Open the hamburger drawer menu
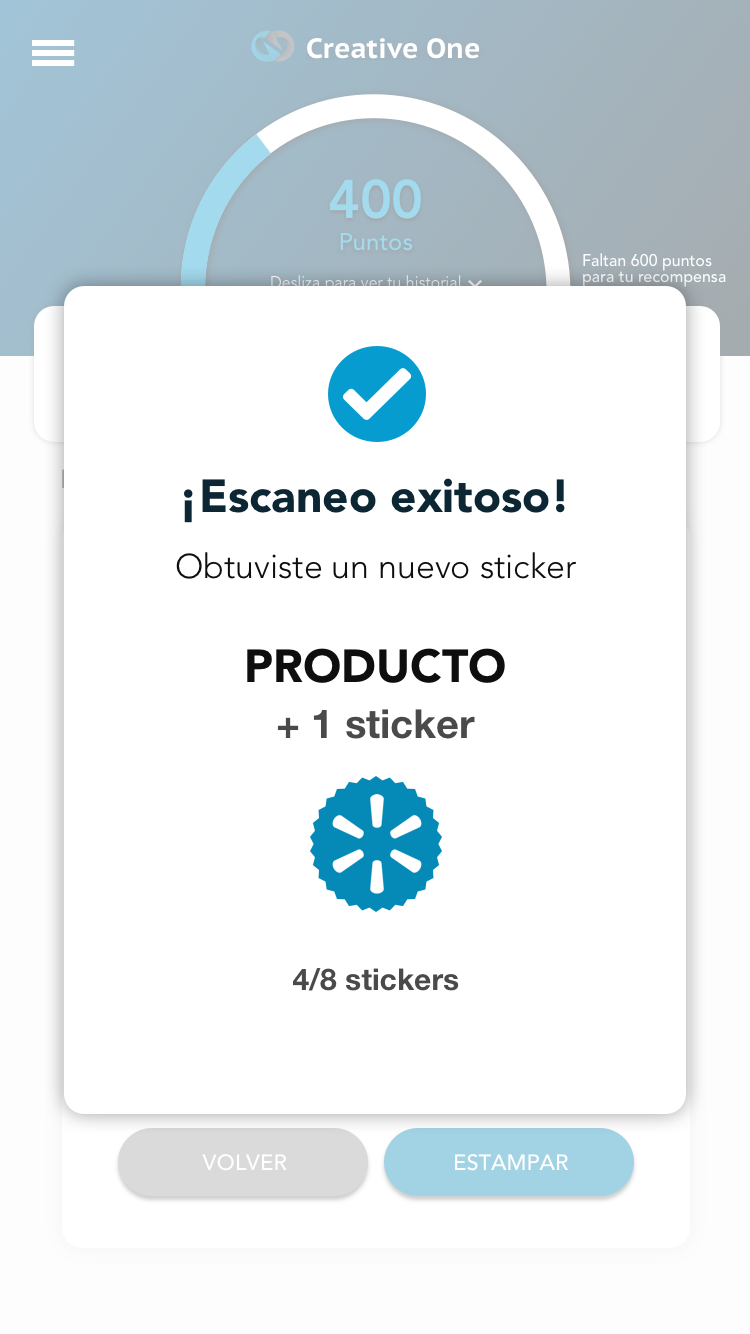 tap(53, 53)
